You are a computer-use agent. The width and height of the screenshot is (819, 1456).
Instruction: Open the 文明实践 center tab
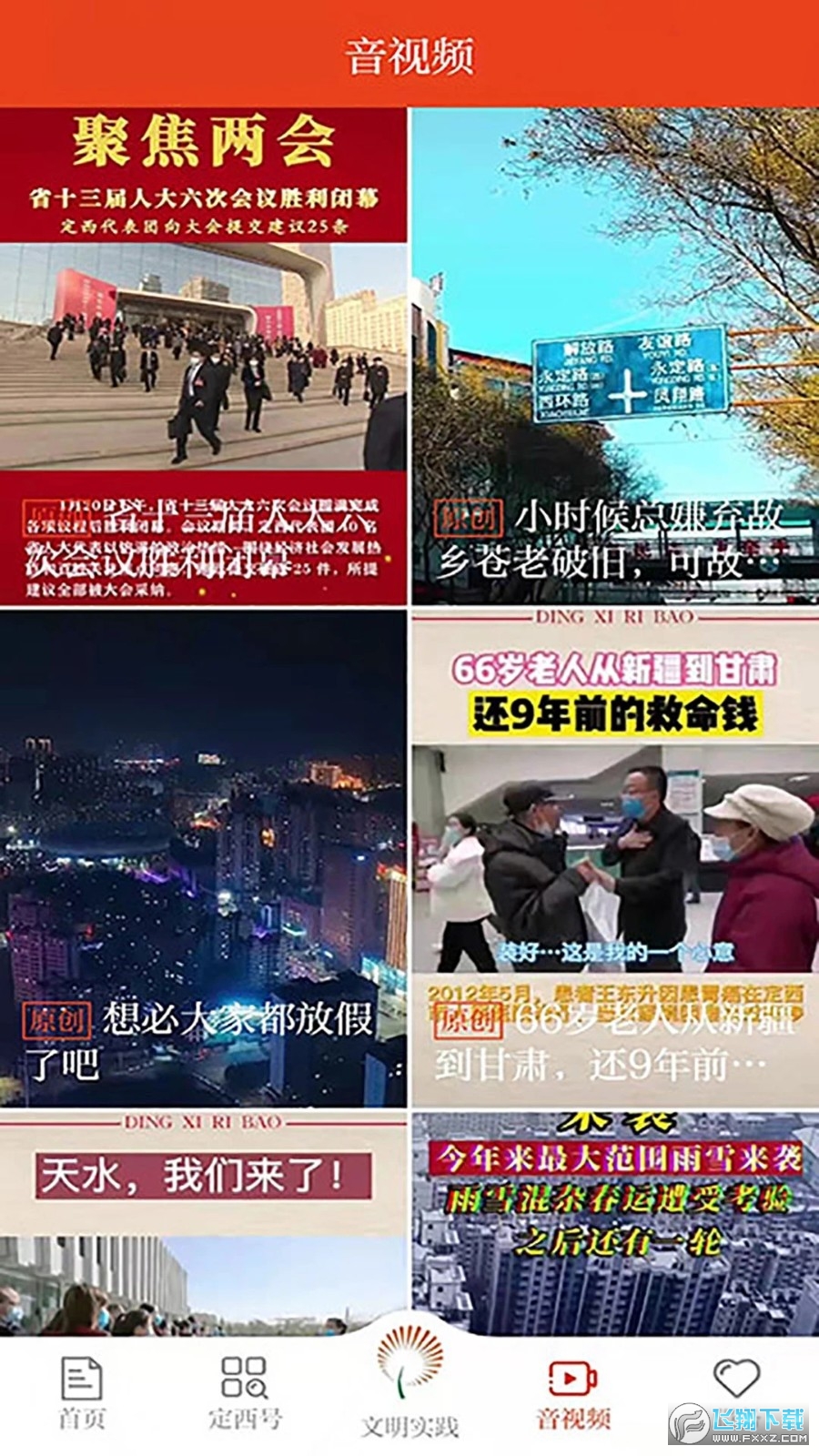[409, 1384]
